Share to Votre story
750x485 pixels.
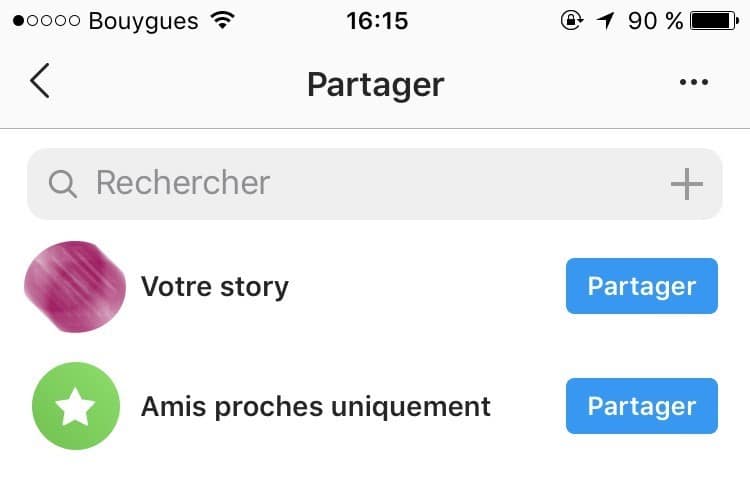[x=641, y=286]
